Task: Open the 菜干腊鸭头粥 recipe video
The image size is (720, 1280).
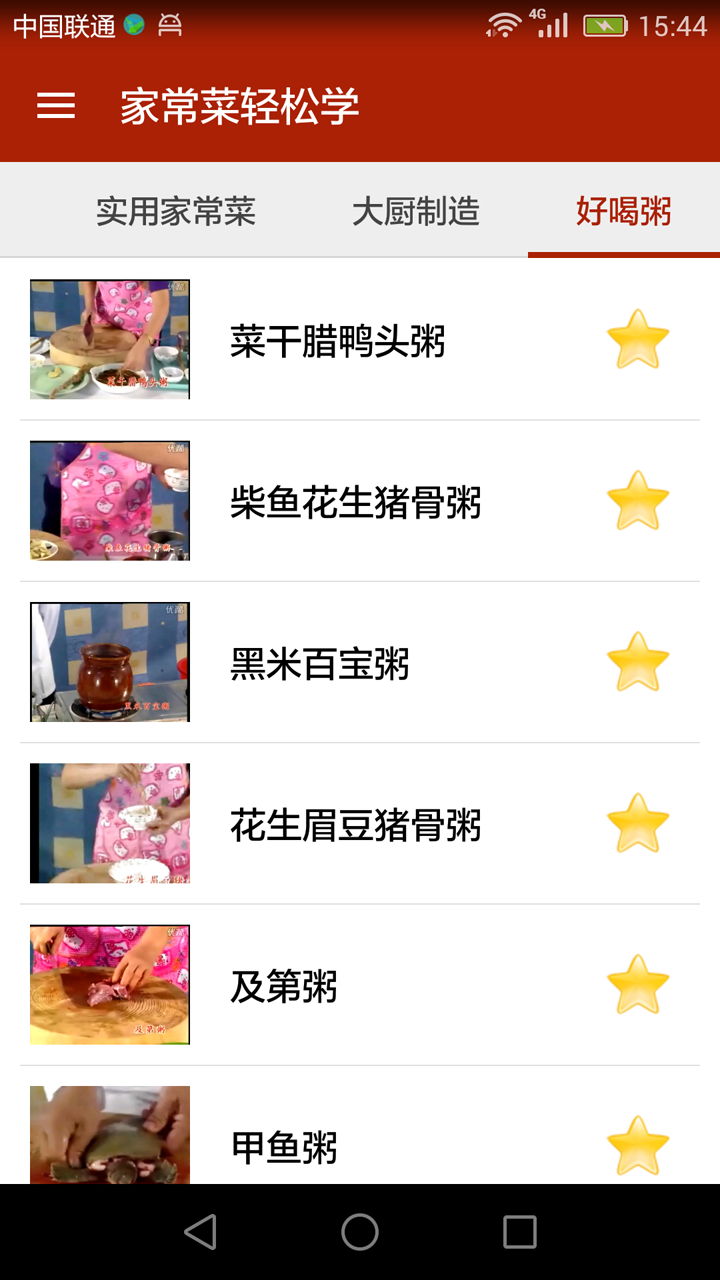Action: pos(337,342)
